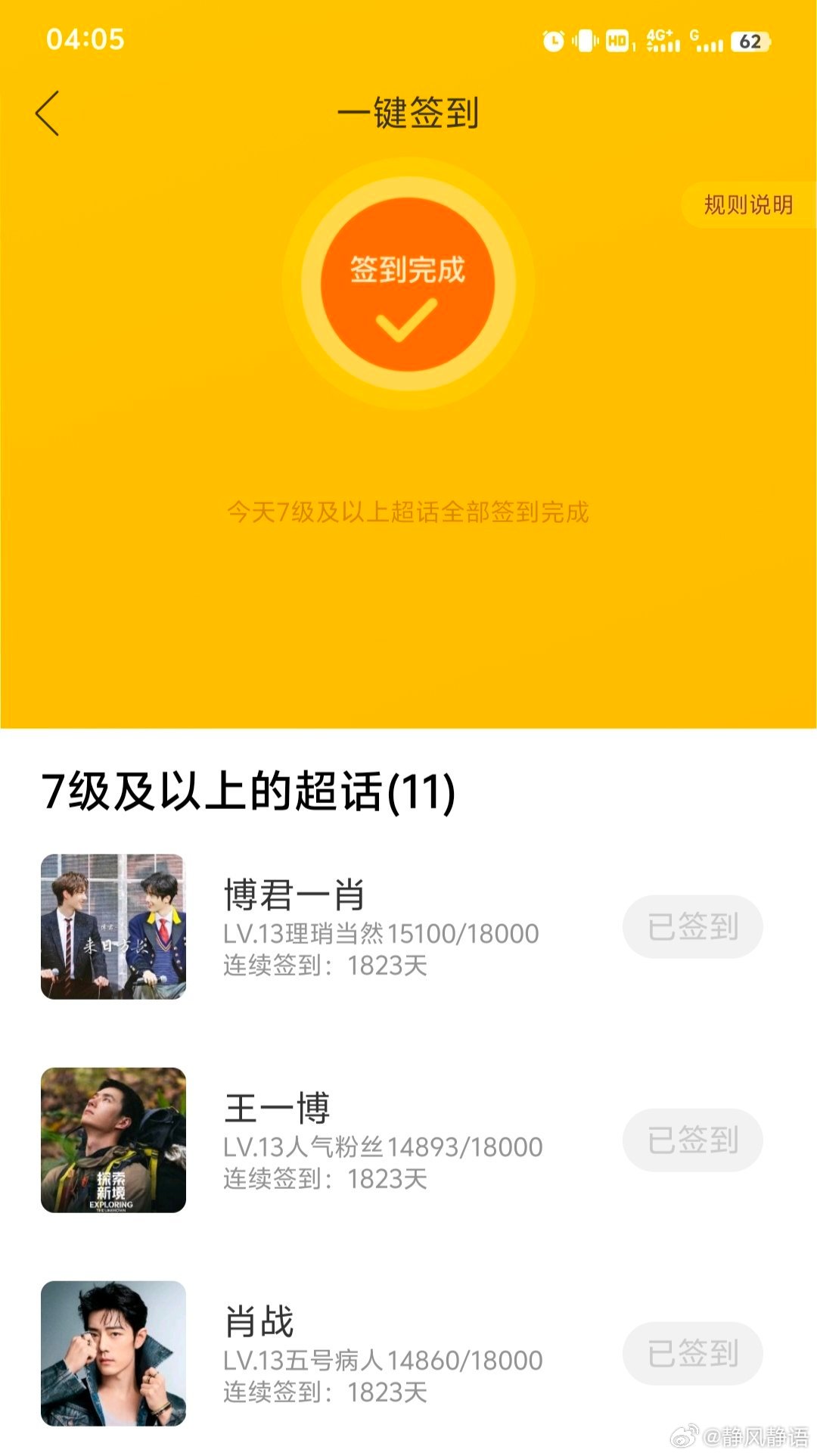Open the 规则说明 rules panel
Image resolution: width=817 pixels, height=1456 pixels.
(x=747, y=204)
